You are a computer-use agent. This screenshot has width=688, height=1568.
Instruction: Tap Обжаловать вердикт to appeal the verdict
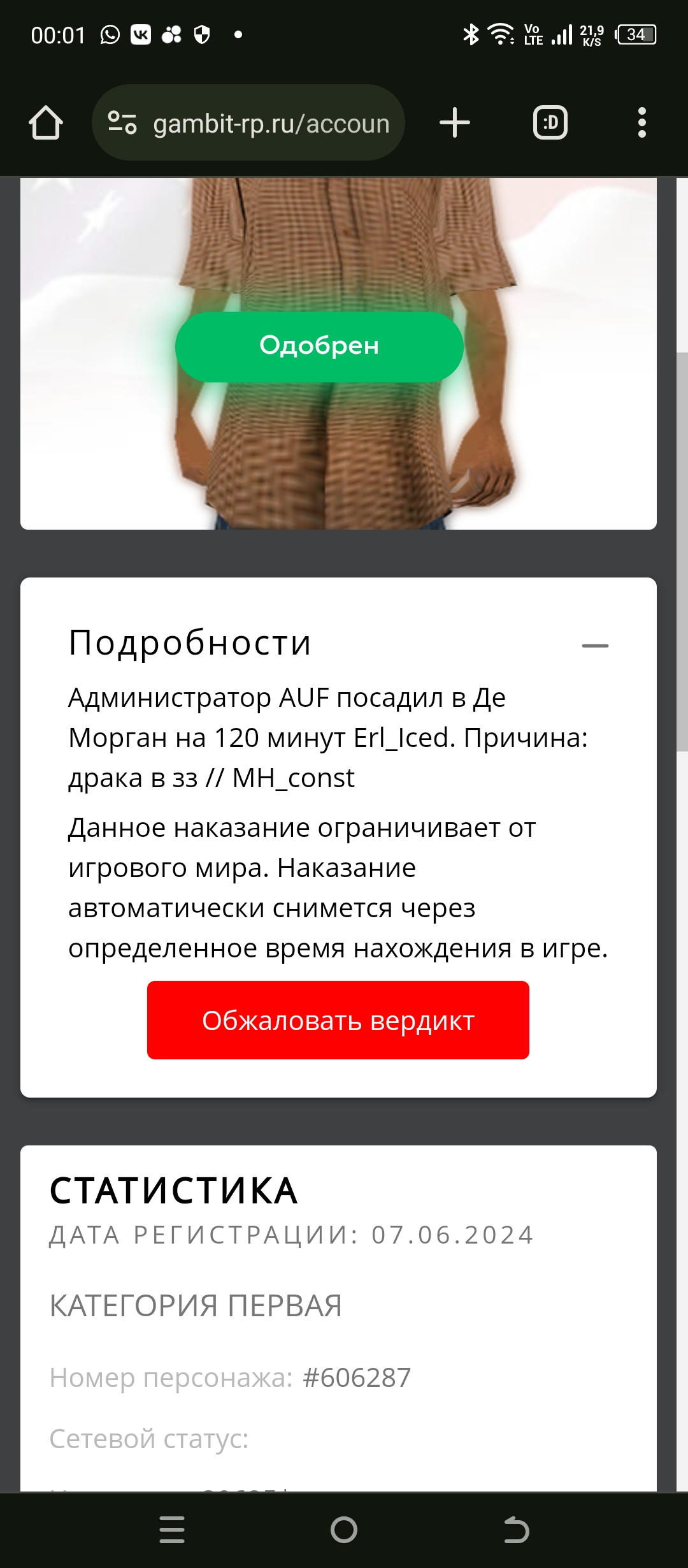338,1020
